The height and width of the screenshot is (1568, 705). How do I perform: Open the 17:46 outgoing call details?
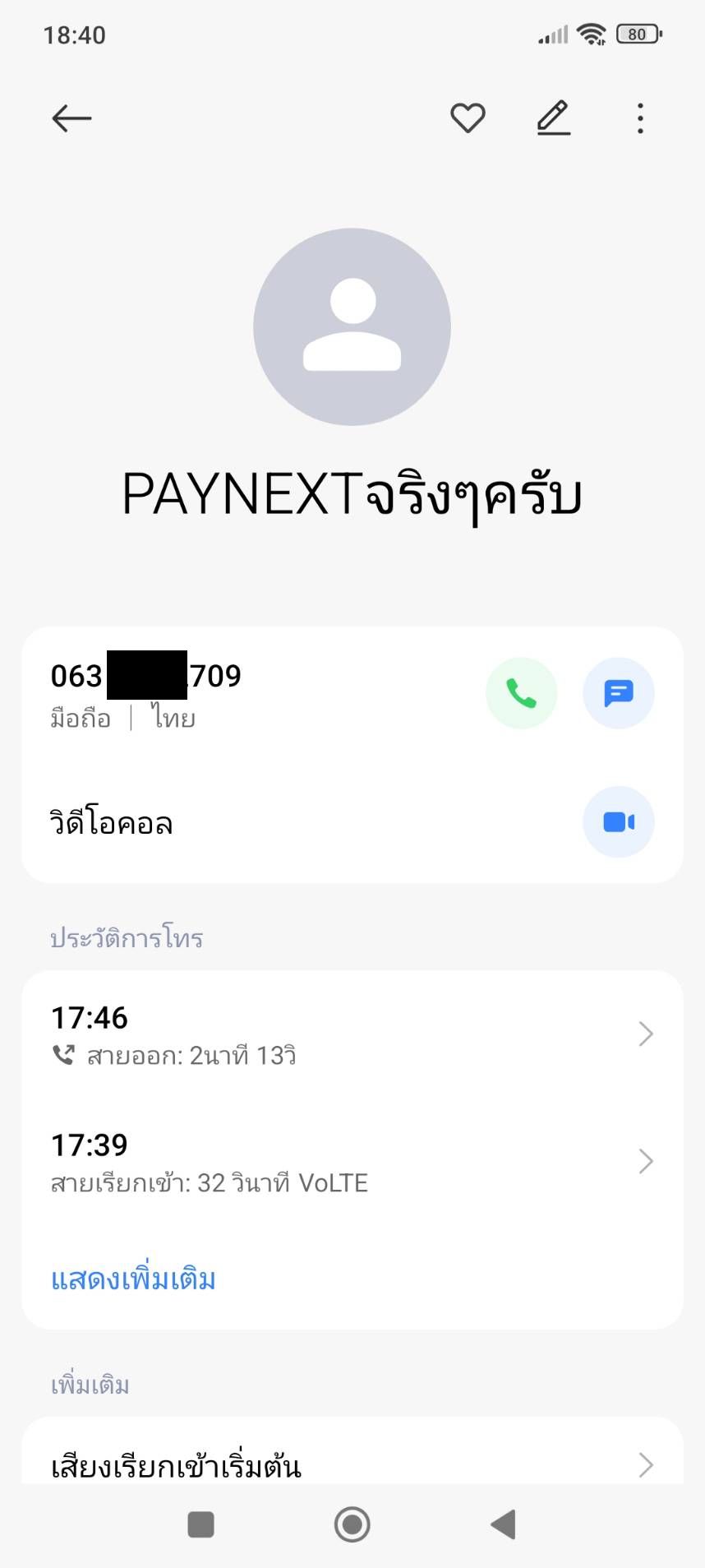pyautogui.click(x=352, y=1034)
